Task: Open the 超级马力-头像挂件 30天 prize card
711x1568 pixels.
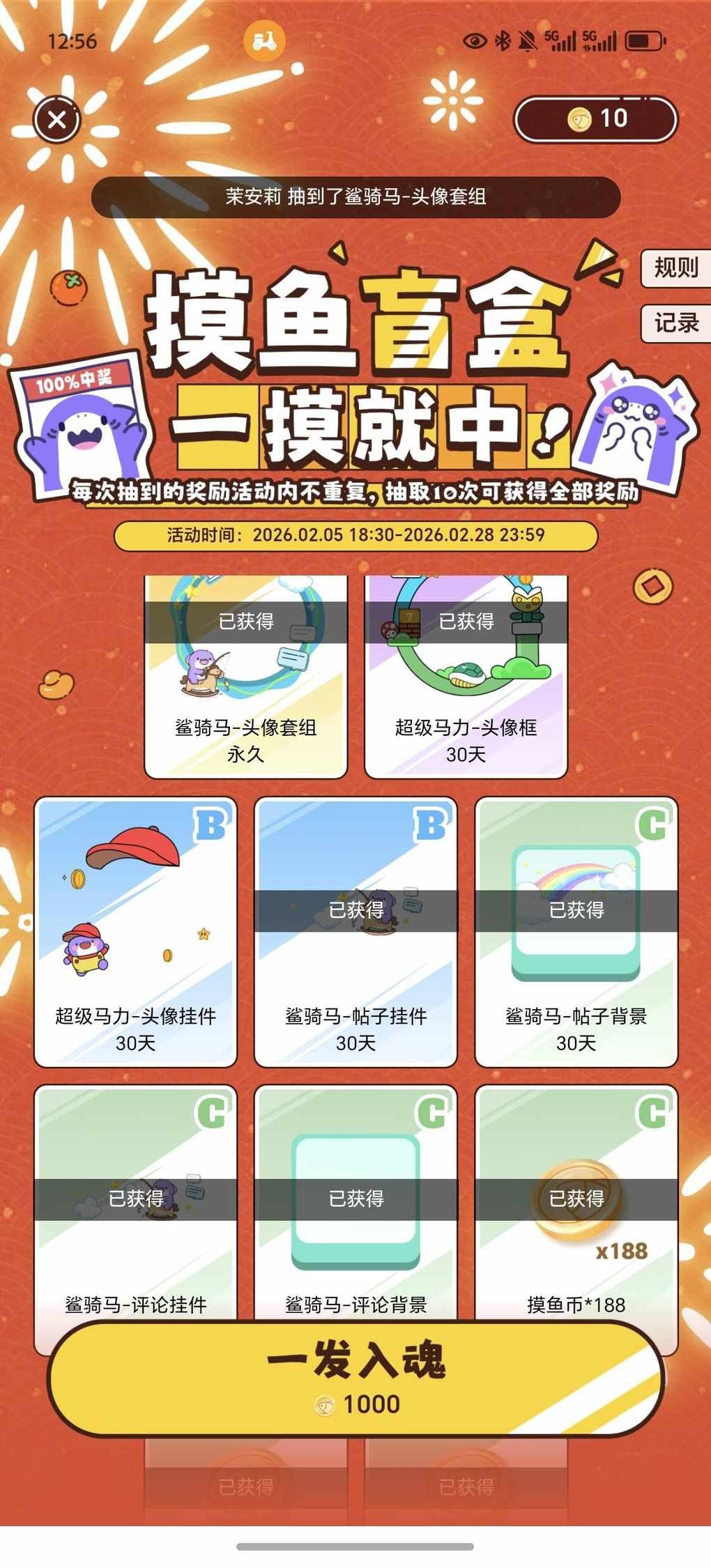Action: tap(136, 931)
